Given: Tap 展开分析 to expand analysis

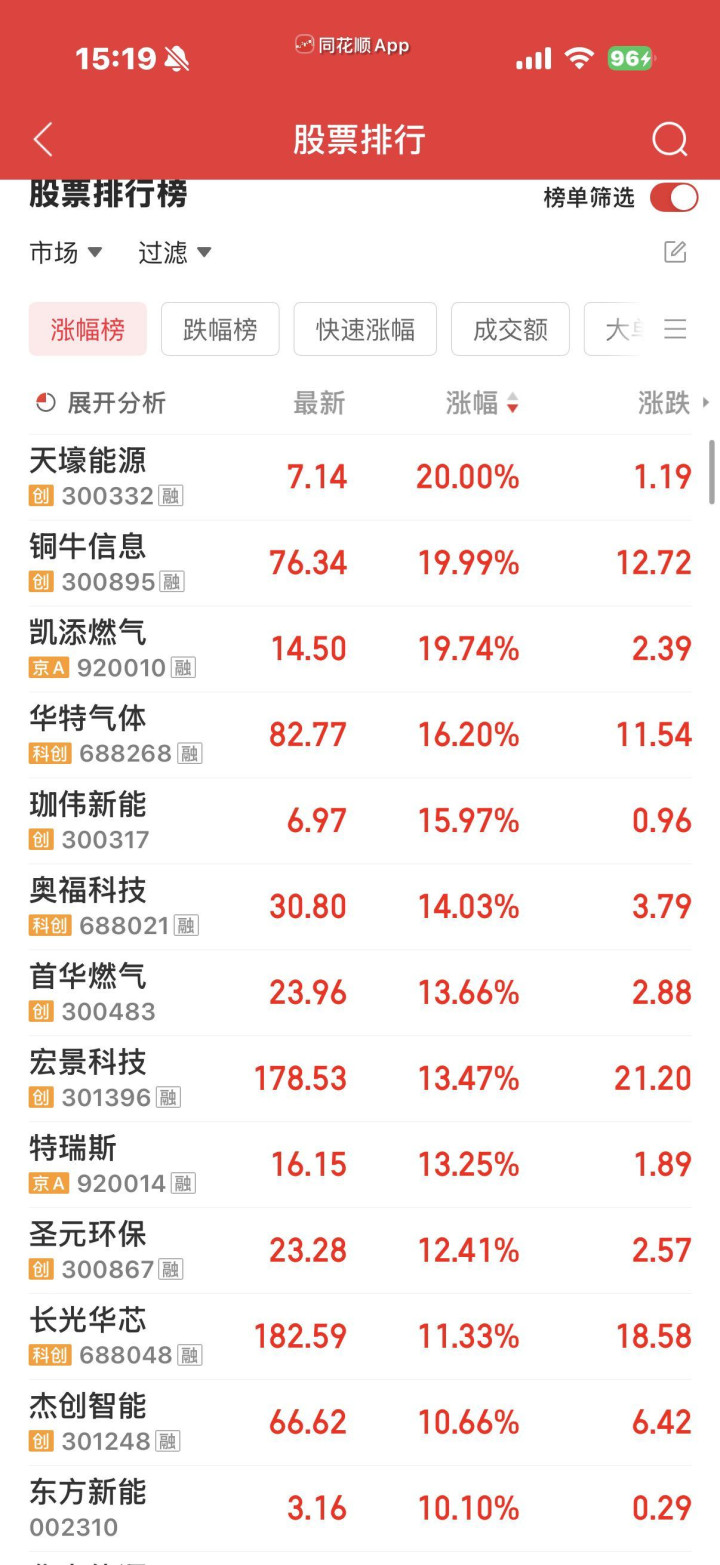Looking at the screenshot, I should [x=100, y=403].
